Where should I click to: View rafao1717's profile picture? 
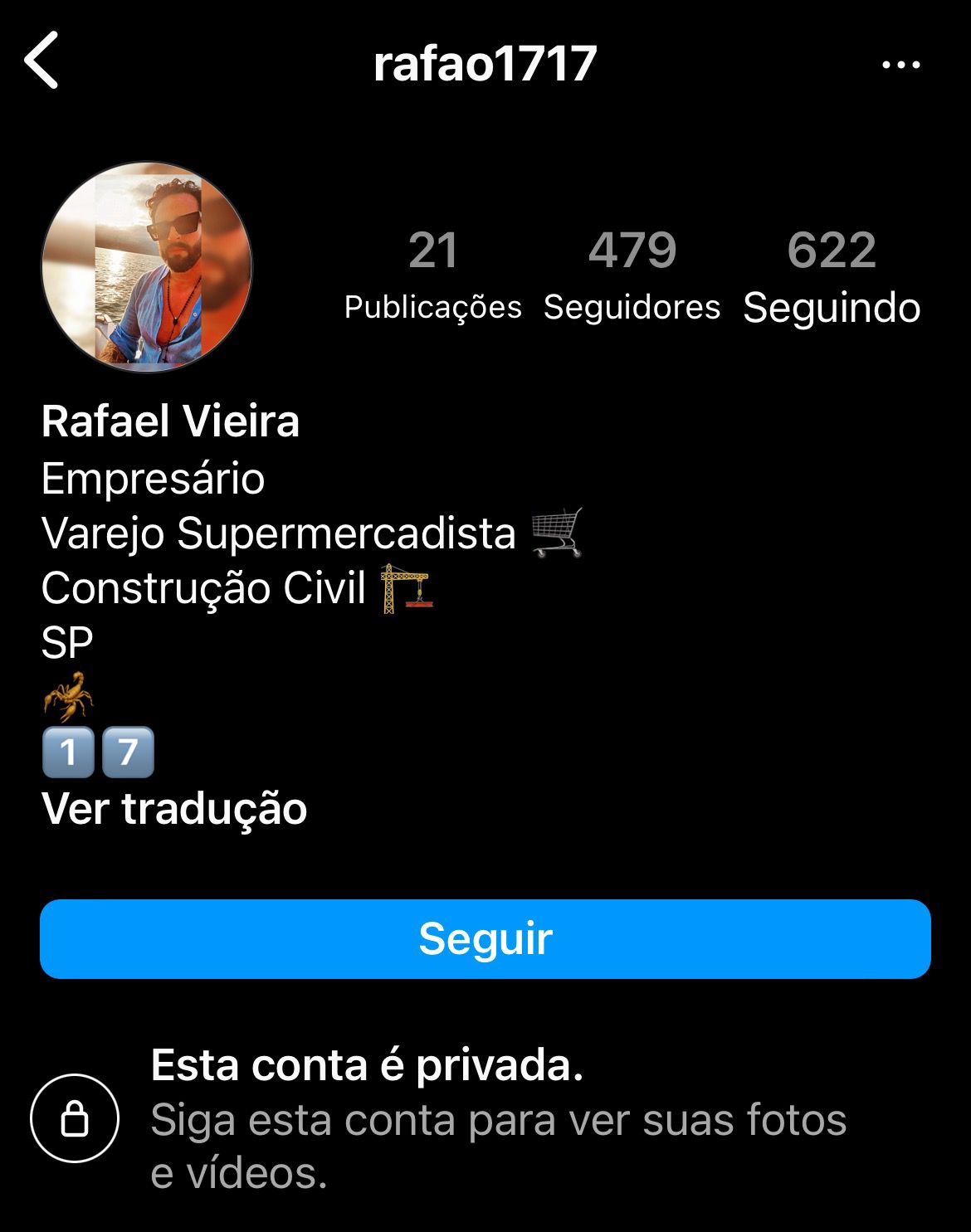[x=149, y=265]
